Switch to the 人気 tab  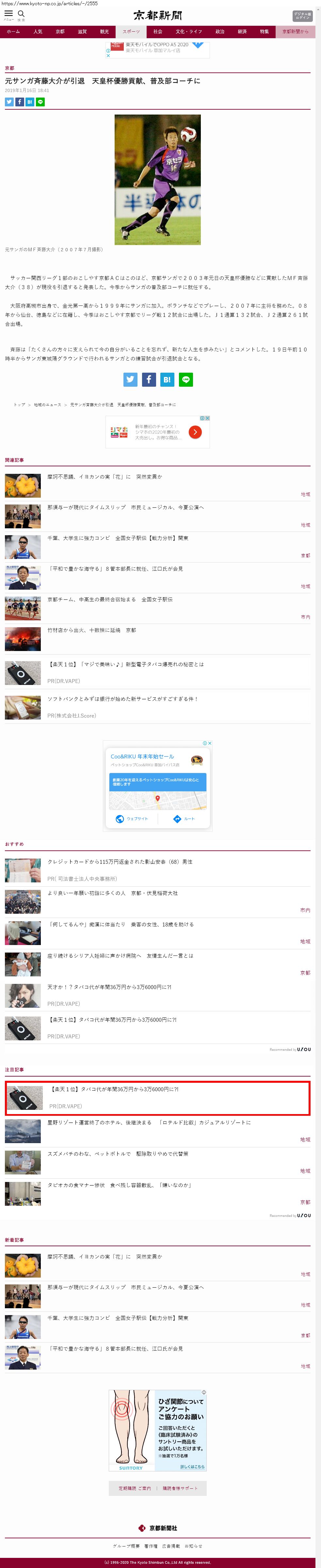coord(38,32)
